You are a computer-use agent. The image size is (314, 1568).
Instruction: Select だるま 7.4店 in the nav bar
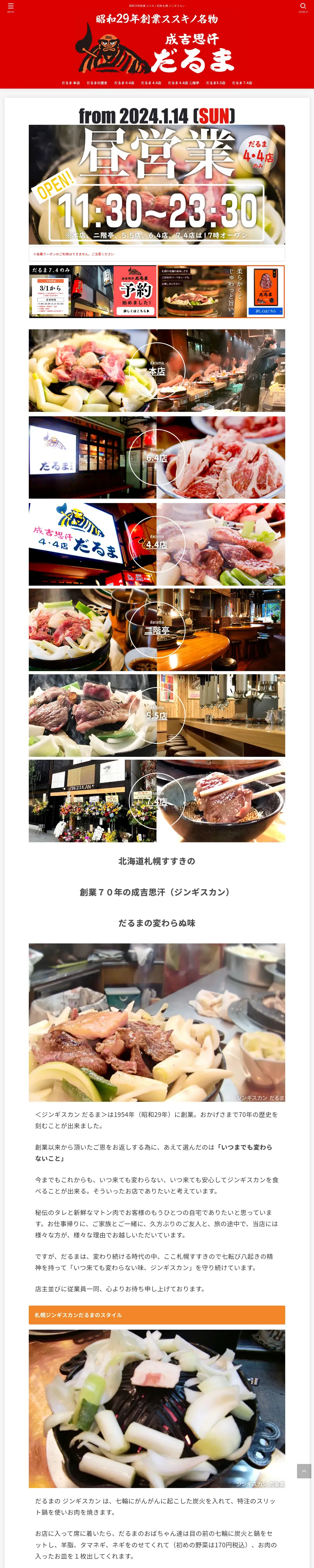(x=242, y=83)
